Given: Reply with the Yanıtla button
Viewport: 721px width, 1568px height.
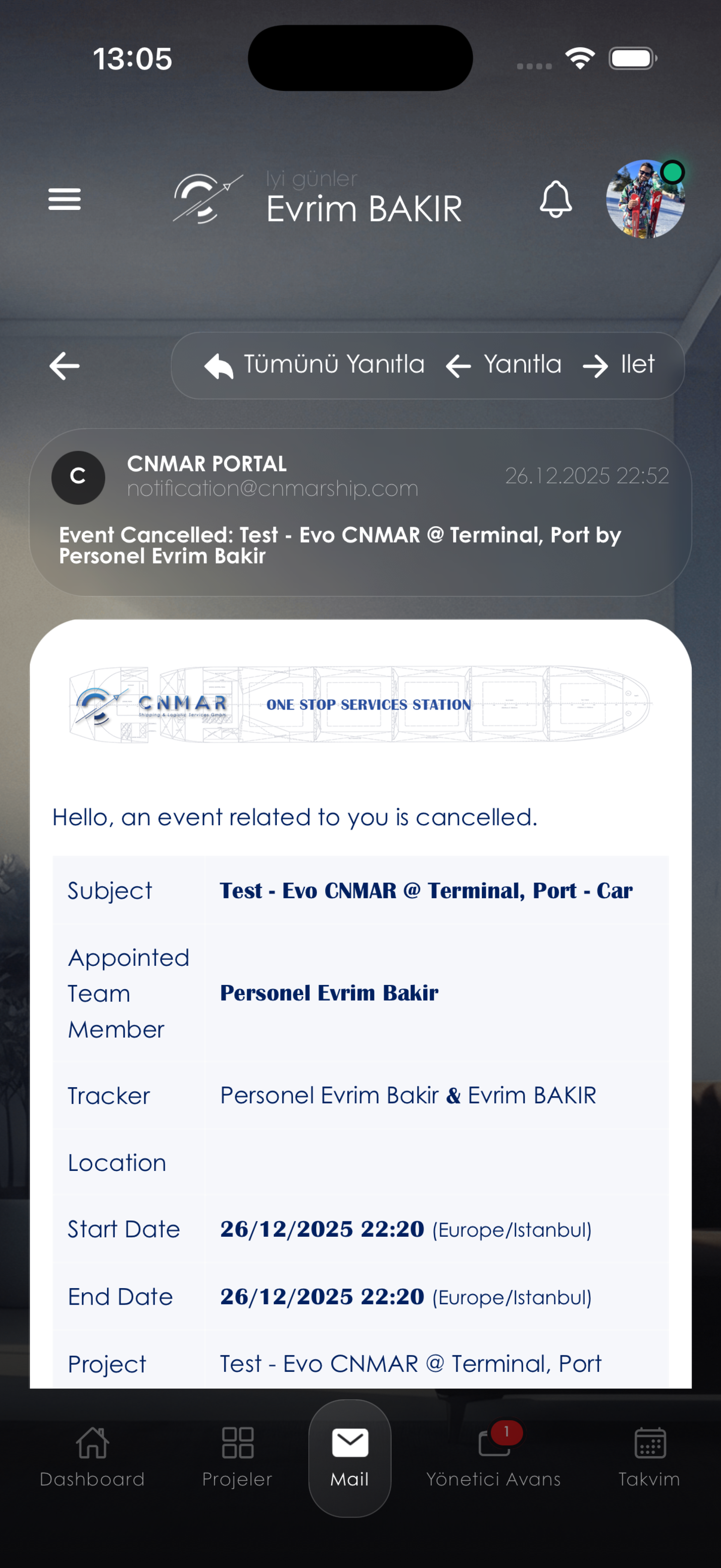Looking at the screenshot, I should pos(504,365).
